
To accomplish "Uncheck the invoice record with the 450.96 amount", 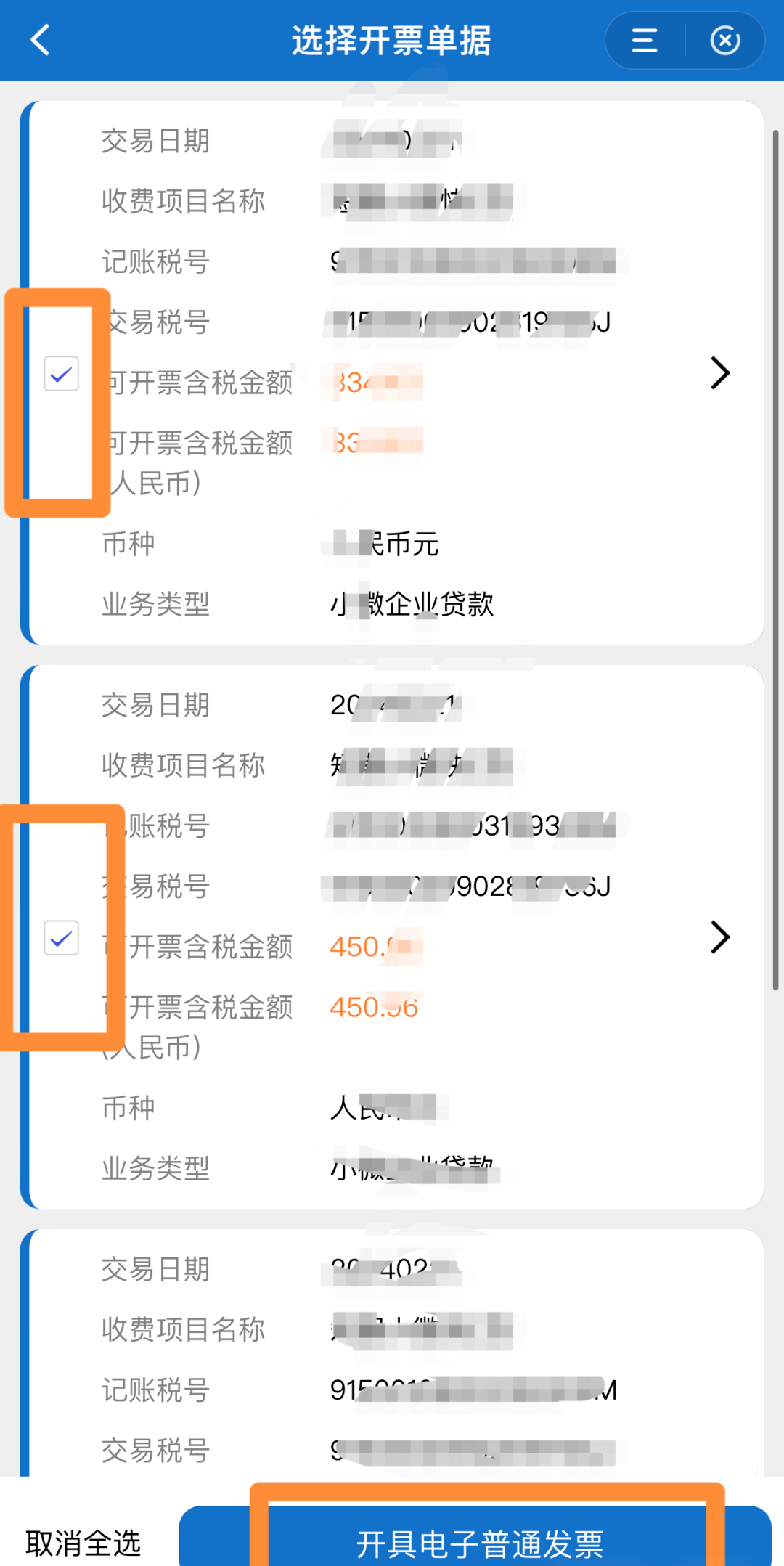I will point(62,937).
